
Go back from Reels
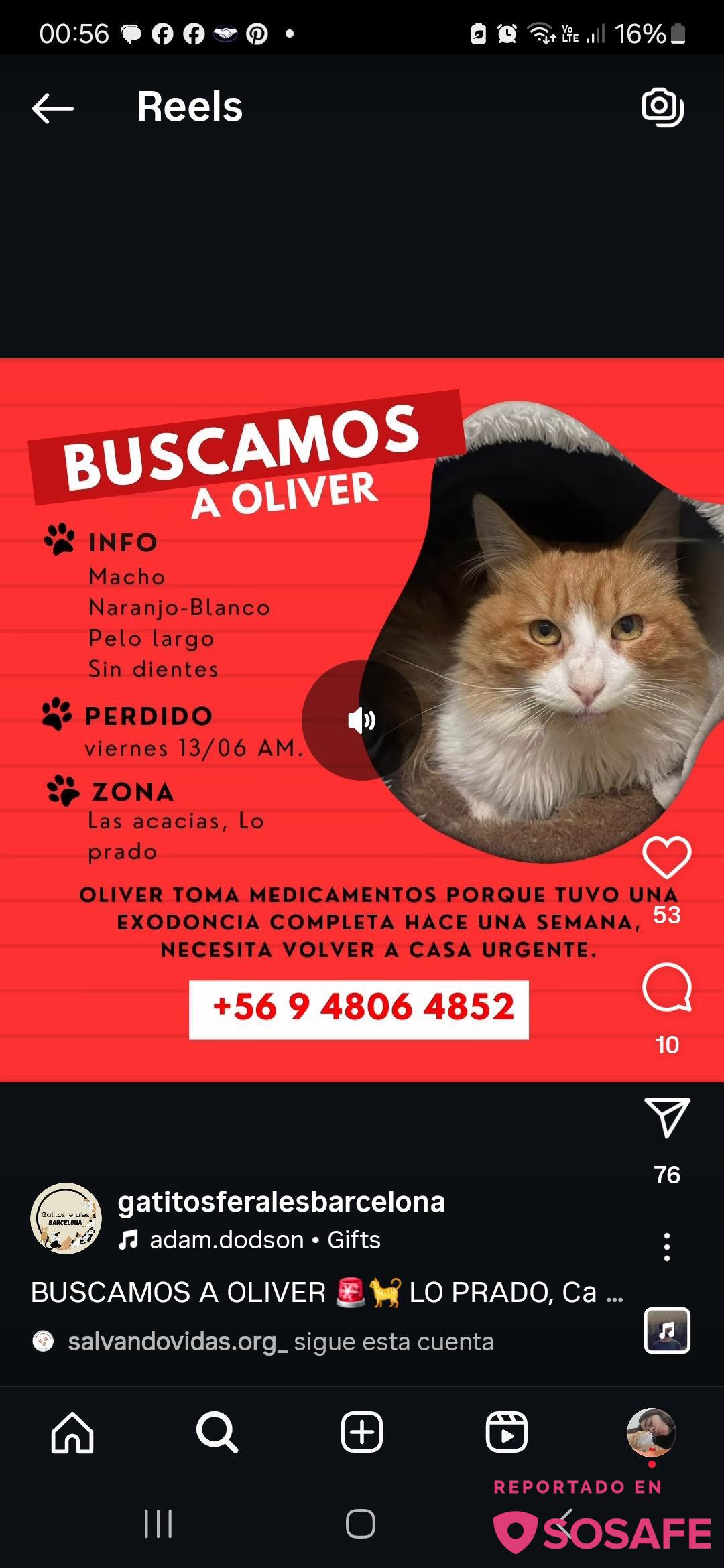(x=53, y=107)
